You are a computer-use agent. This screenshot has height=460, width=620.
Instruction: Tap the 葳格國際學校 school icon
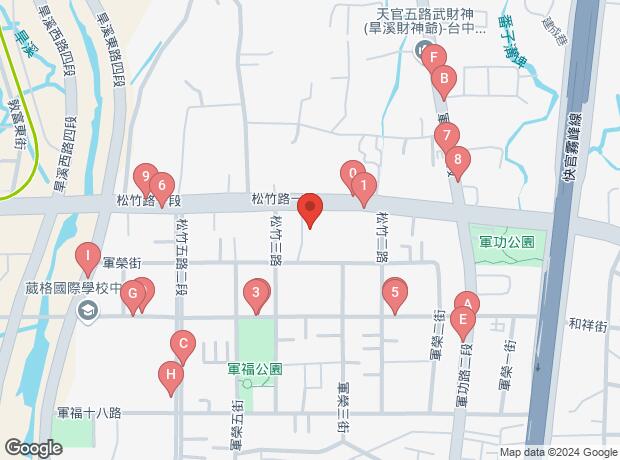click(x=87, y=312)
